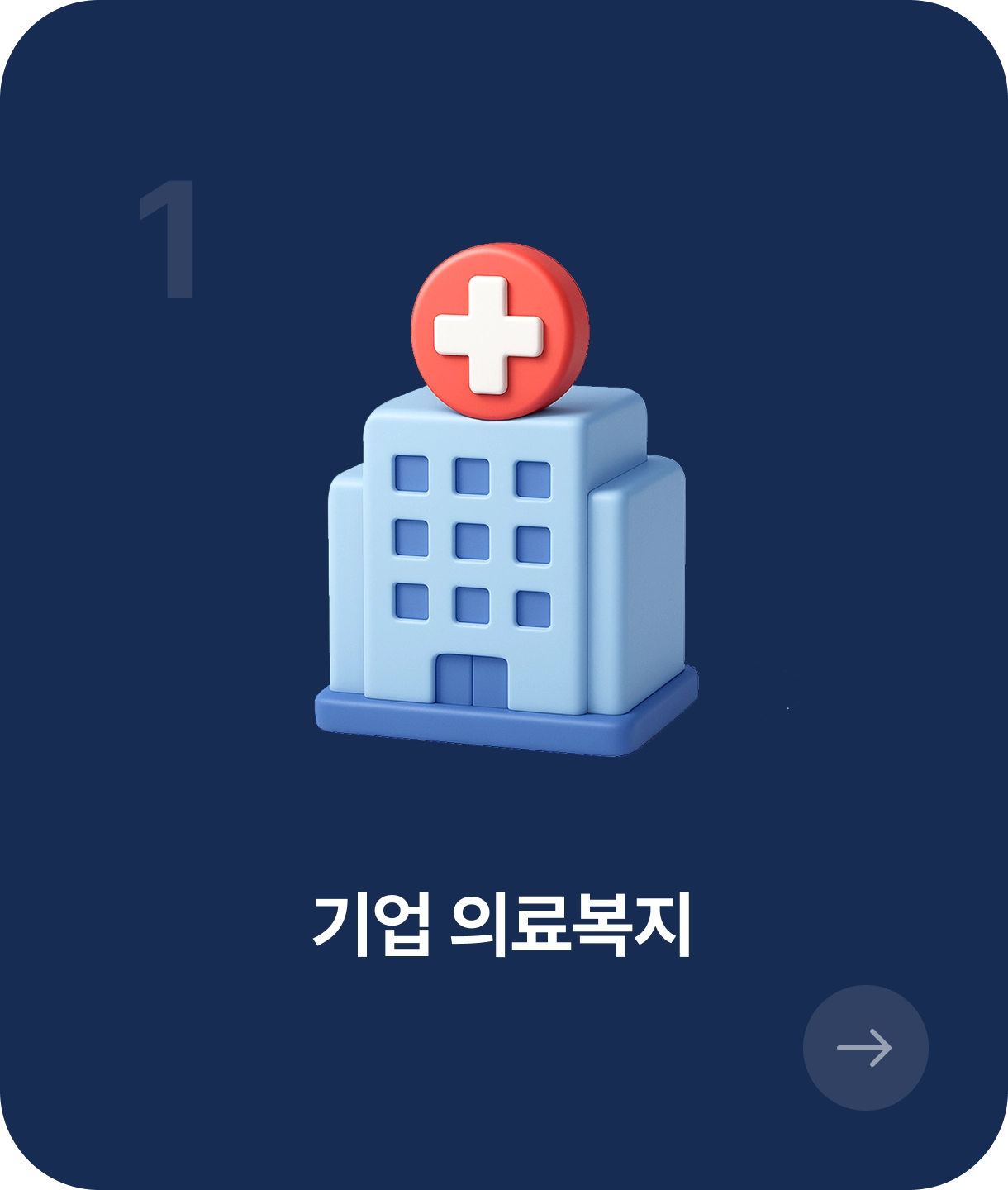
Task: Tap the arrow button on 기업 의료복지 card
Action: coord(865,1047)
